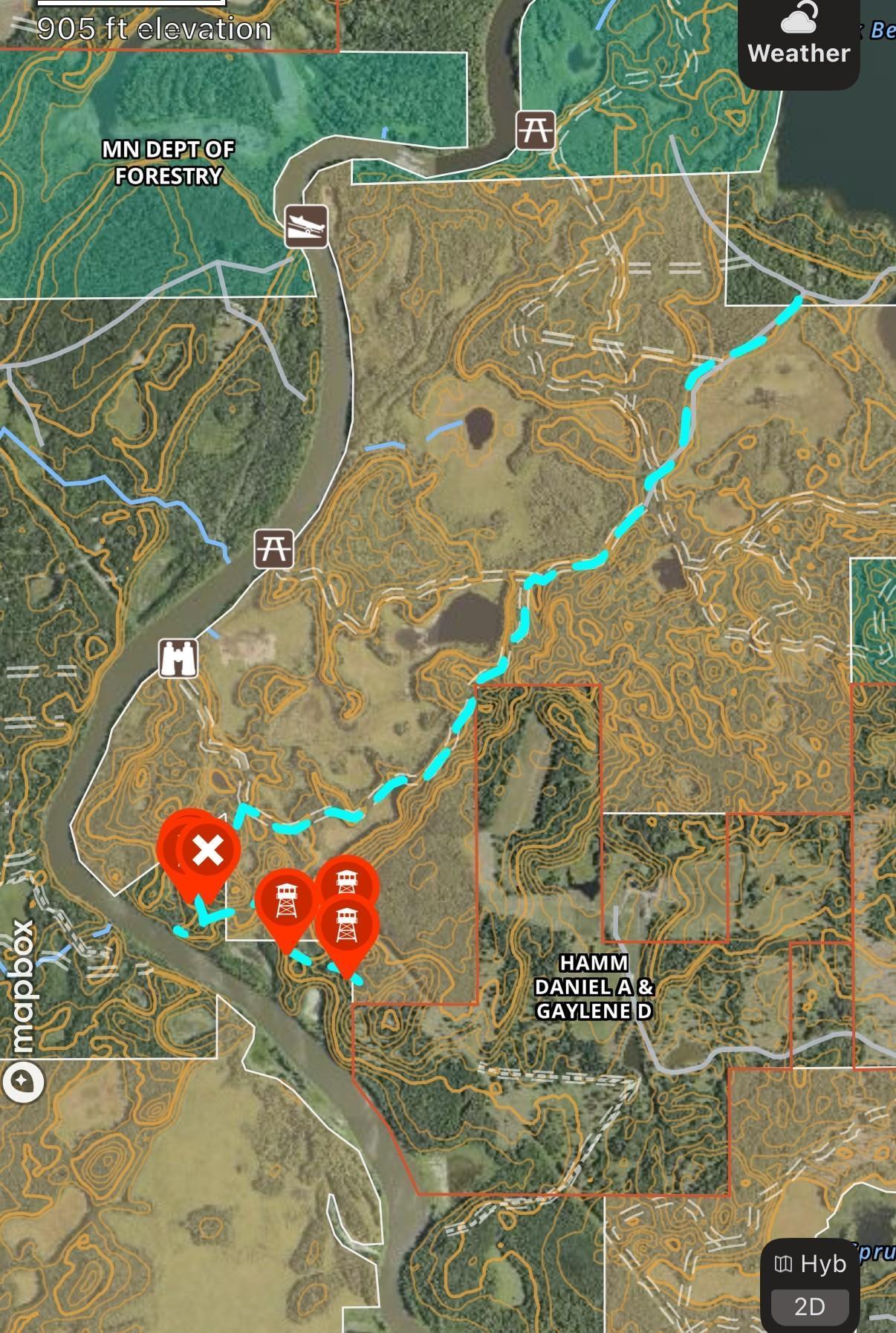Tap picnic area icon near MN Dept of Forestry
This screenshot has width=896, height=1333.
point(536,130)
